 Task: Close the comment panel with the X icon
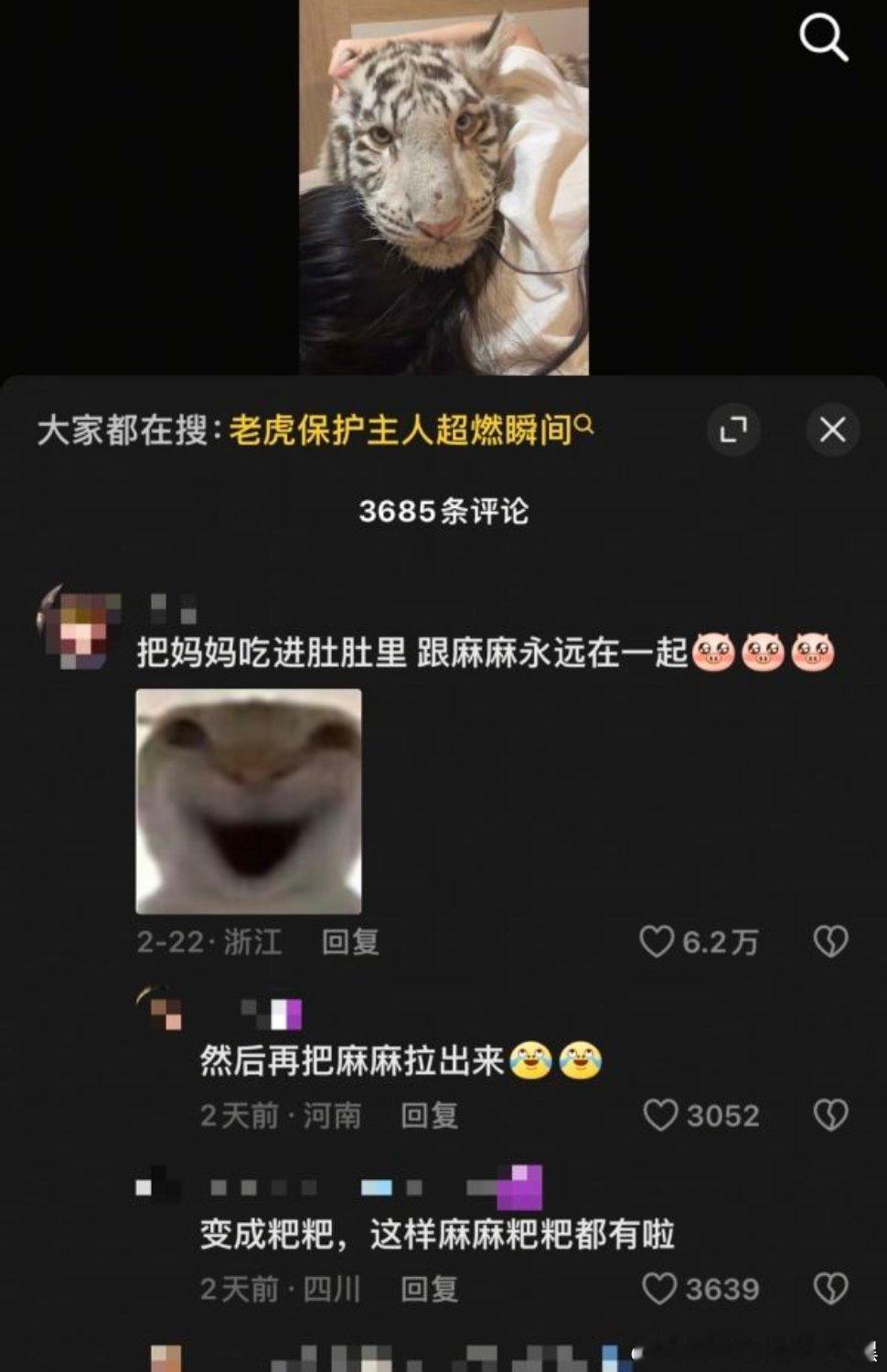[831, 430]
